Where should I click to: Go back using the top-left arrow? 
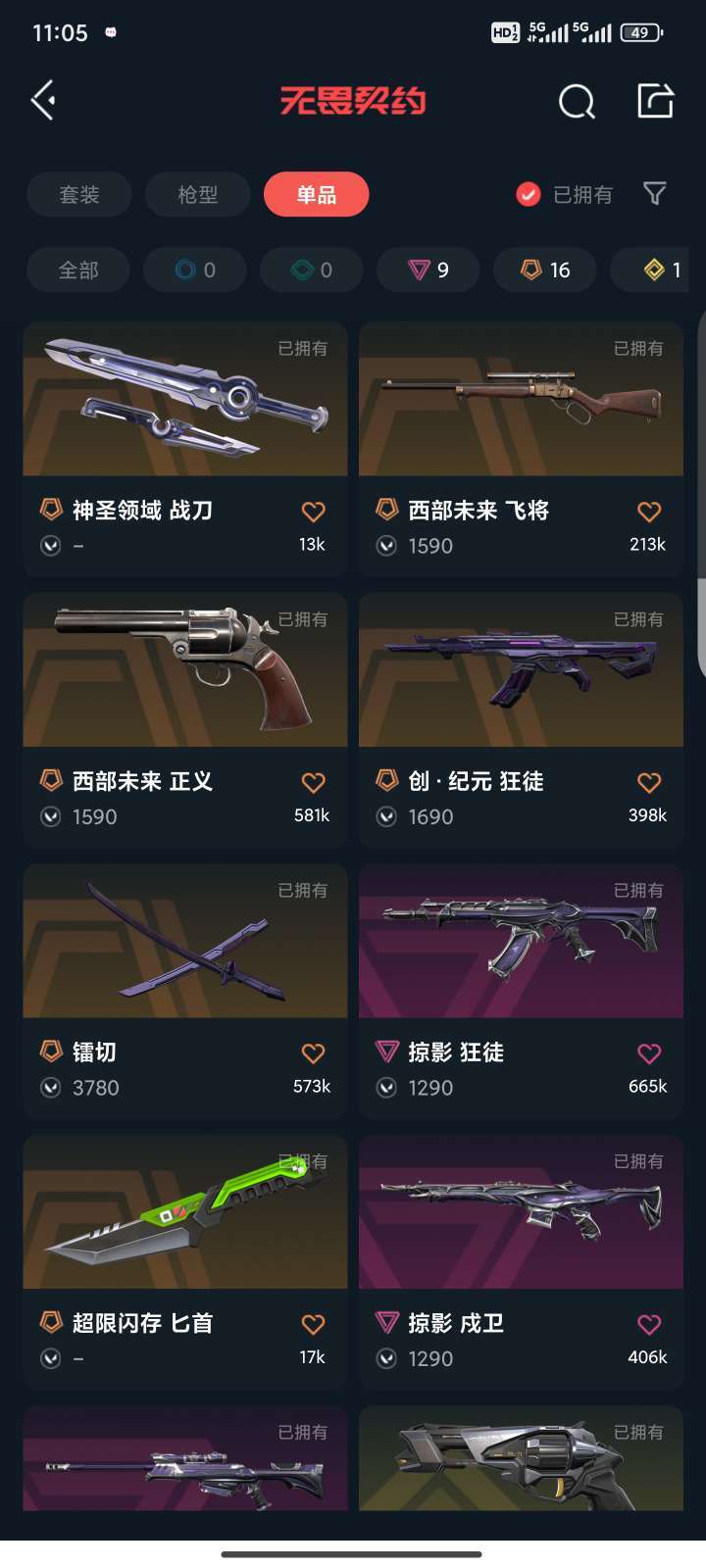coord(43,100)
